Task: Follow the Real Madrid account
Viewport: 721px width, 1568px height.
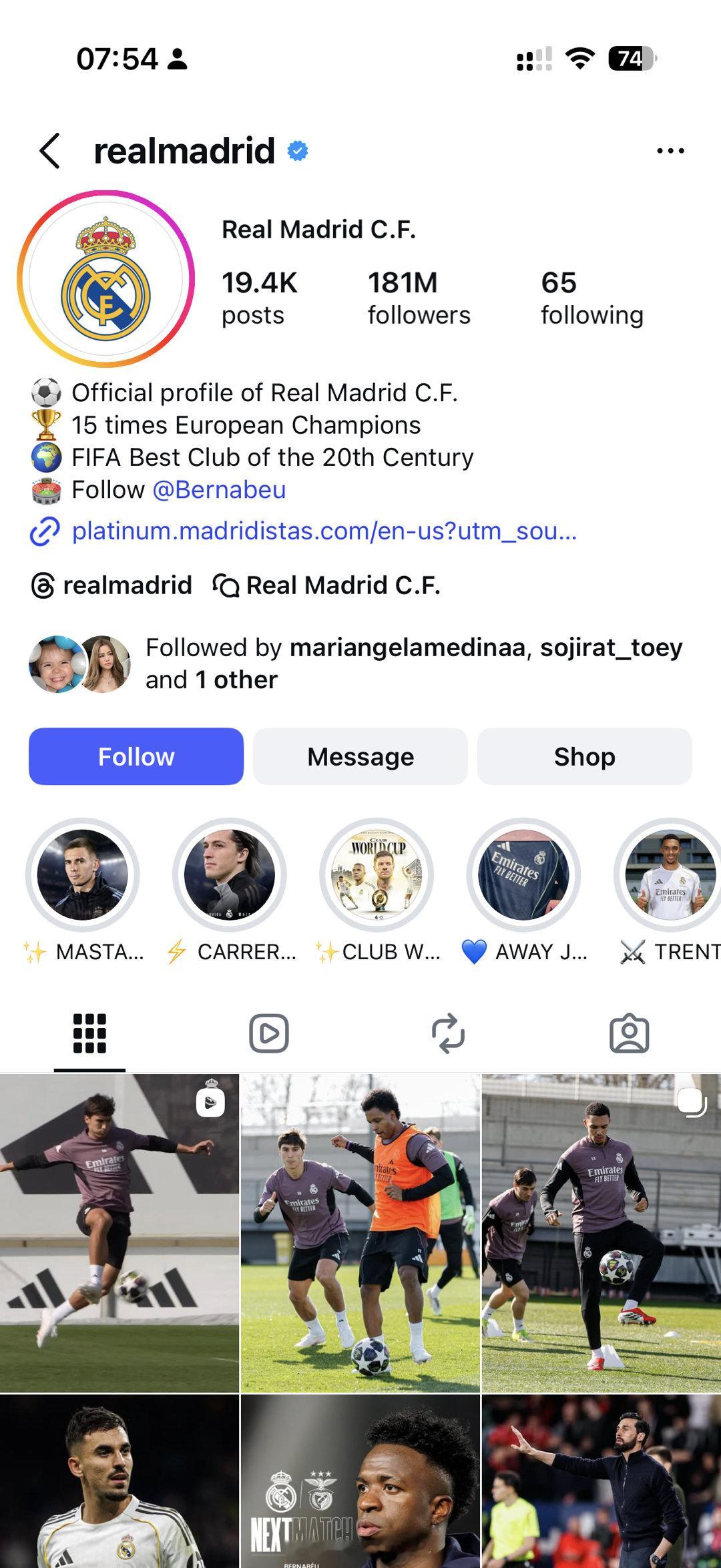Action: coord(136,756)
